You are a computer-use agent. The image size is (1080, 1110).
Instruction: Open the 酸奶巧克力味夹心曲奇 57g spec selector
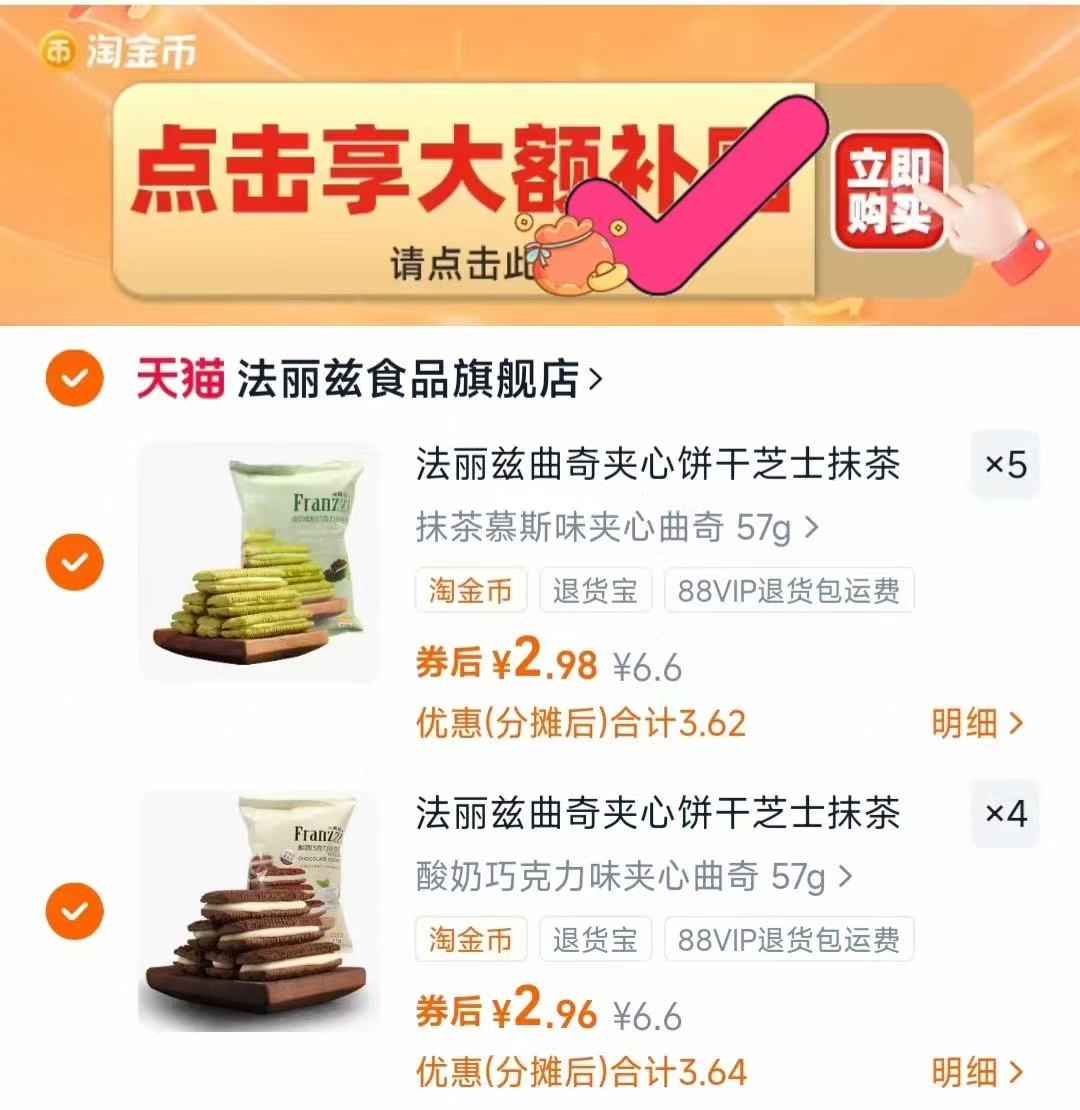(628, 877)
